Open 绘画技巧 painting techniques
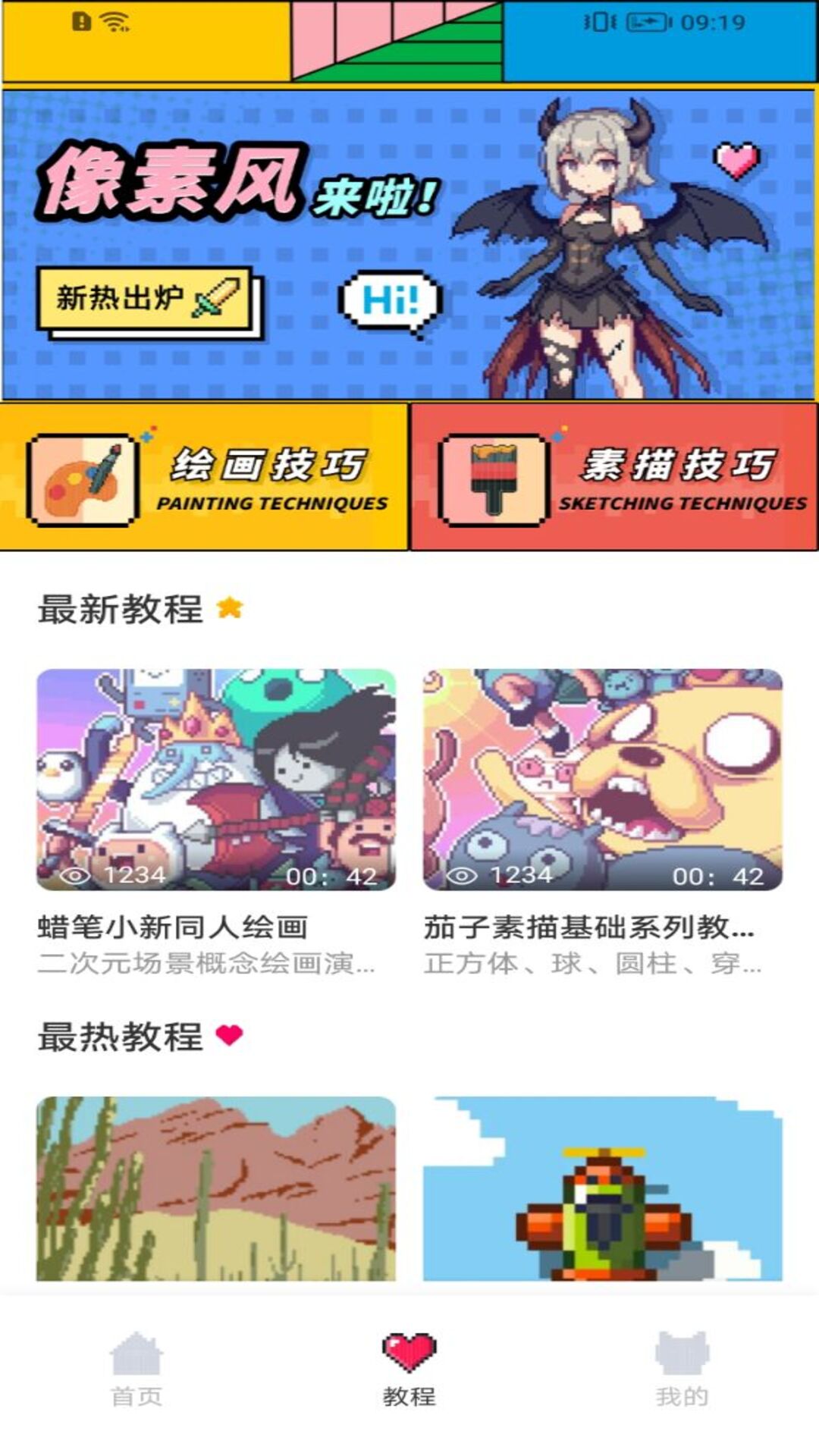Screen dimensions: 819x1456 tap(205, 478)
